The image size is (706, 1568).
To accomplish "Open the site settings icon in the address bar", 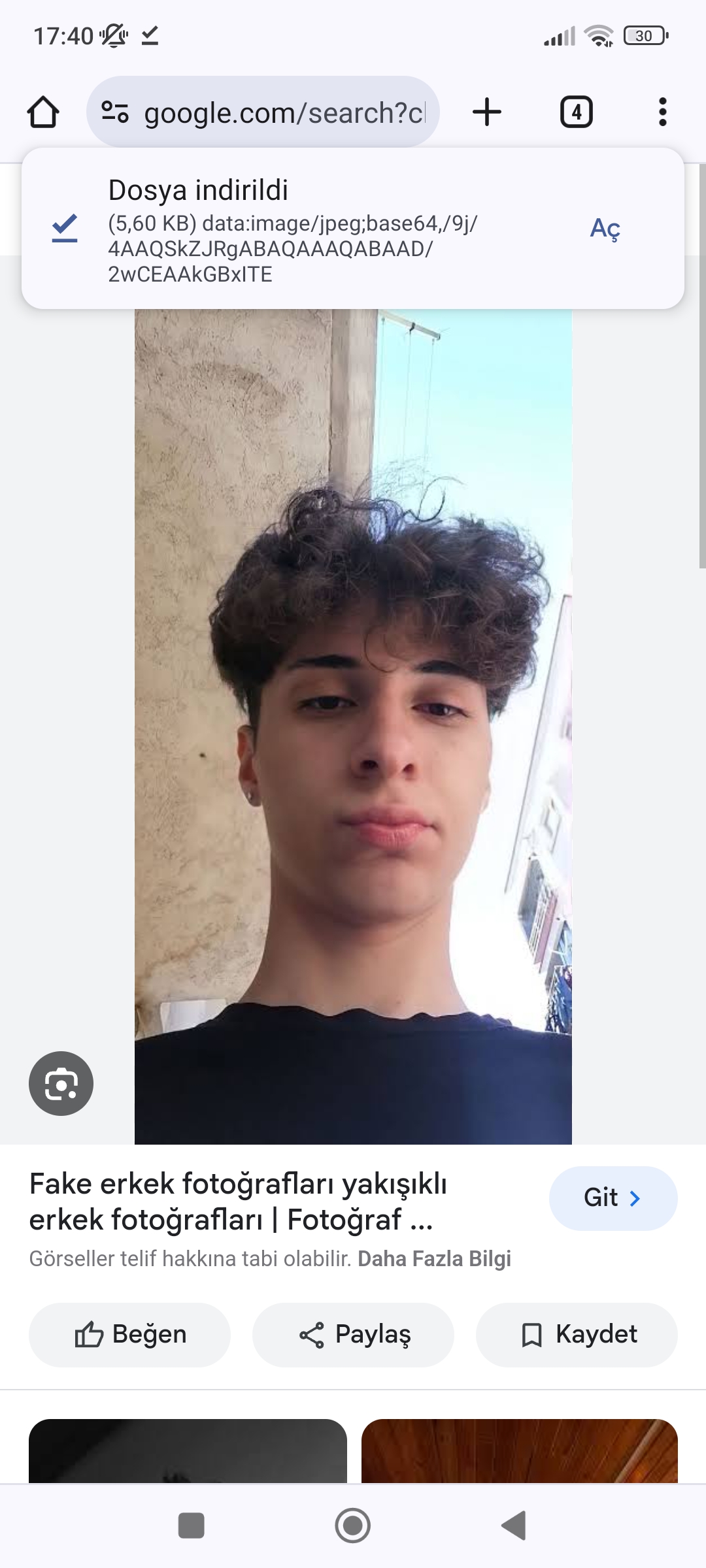I will [x=115, y=112].
